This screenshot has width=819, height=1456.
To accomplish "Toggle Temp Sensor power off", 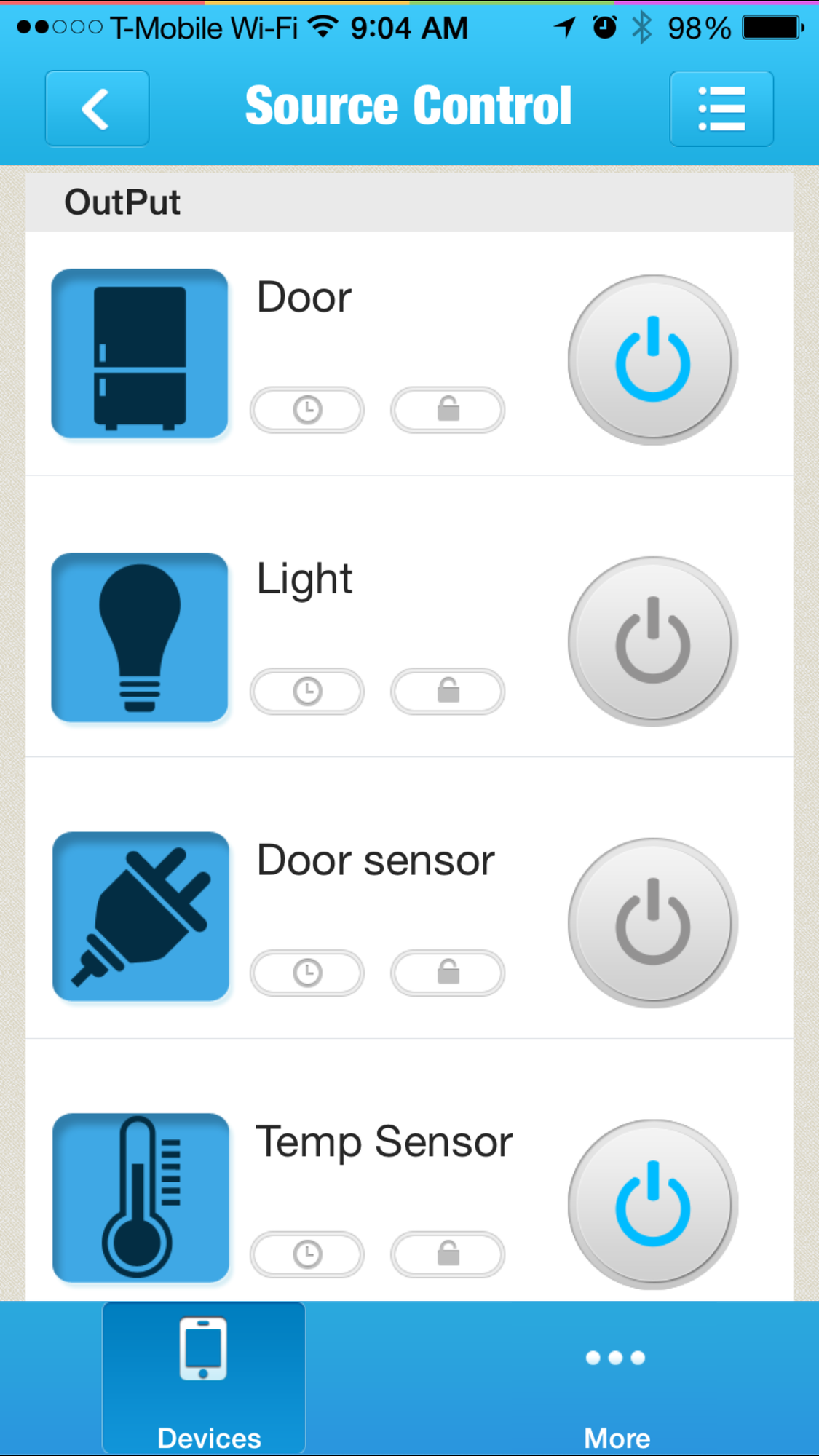I will (x=653, y=1204).
